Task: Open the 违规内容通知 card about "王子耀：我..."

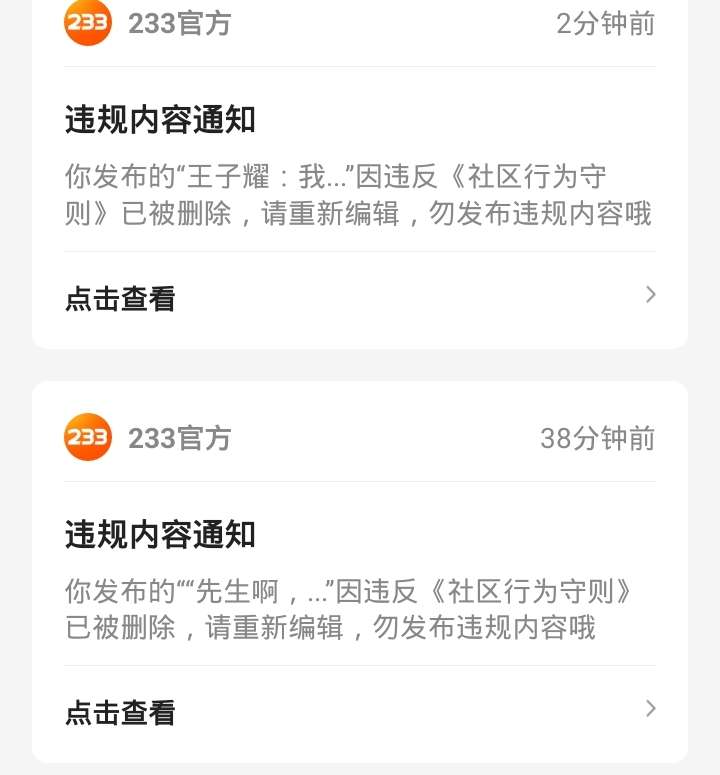Action: pos(360,174)
